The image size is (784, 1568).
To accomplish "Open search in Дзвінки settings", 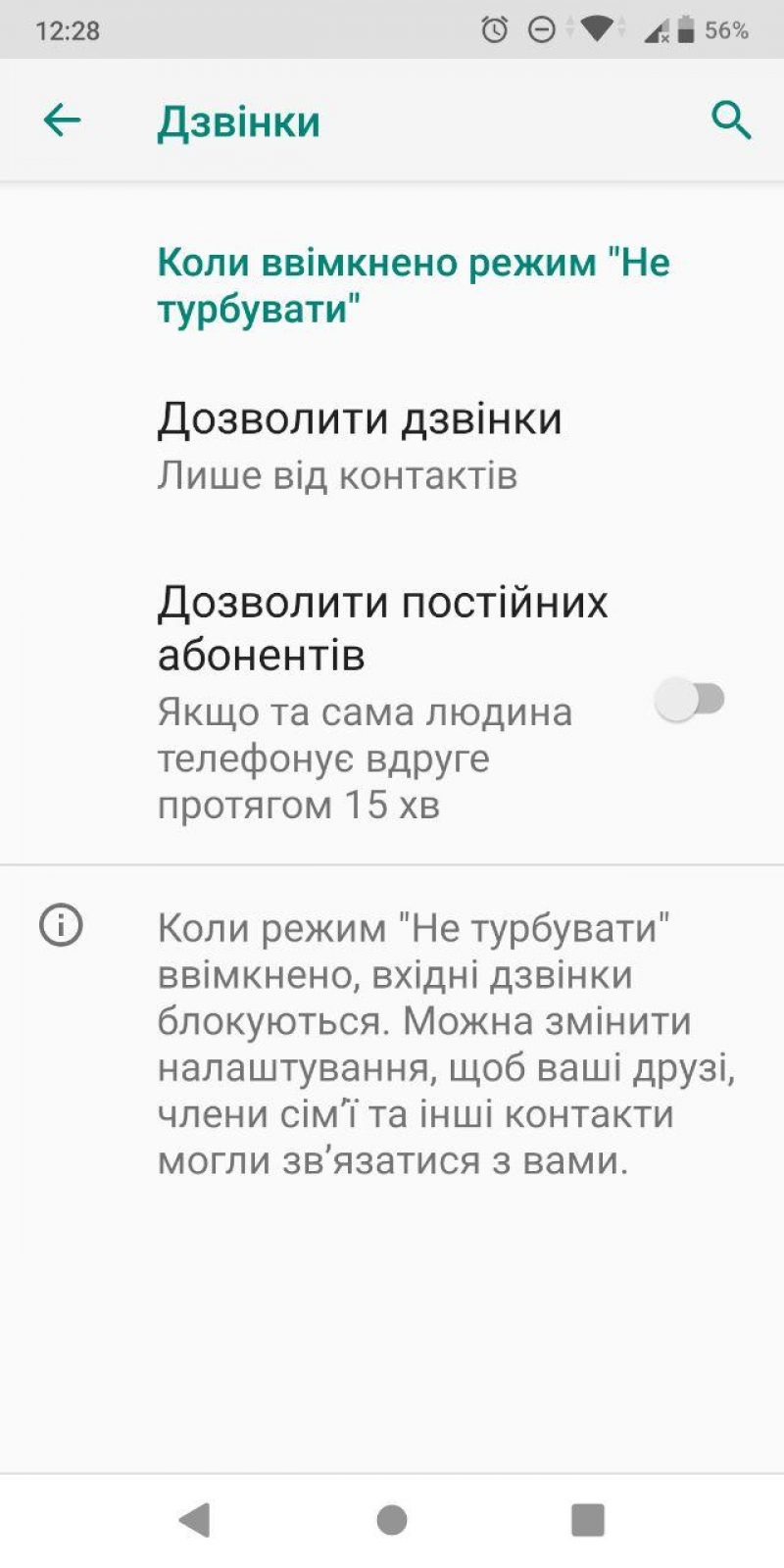I will tap(730, 121).
